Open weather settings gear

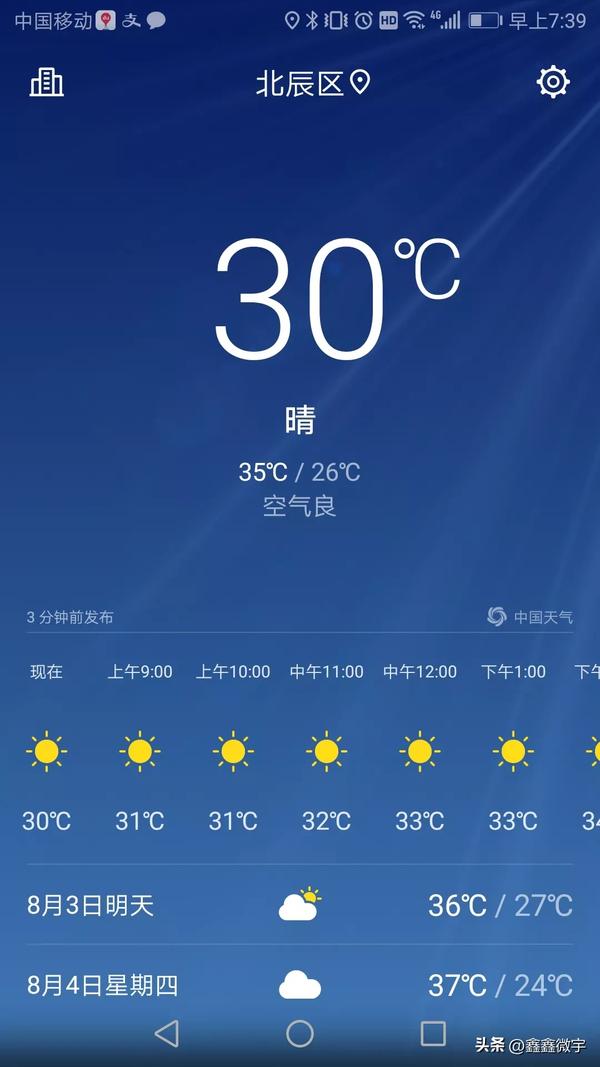[553, 82]
